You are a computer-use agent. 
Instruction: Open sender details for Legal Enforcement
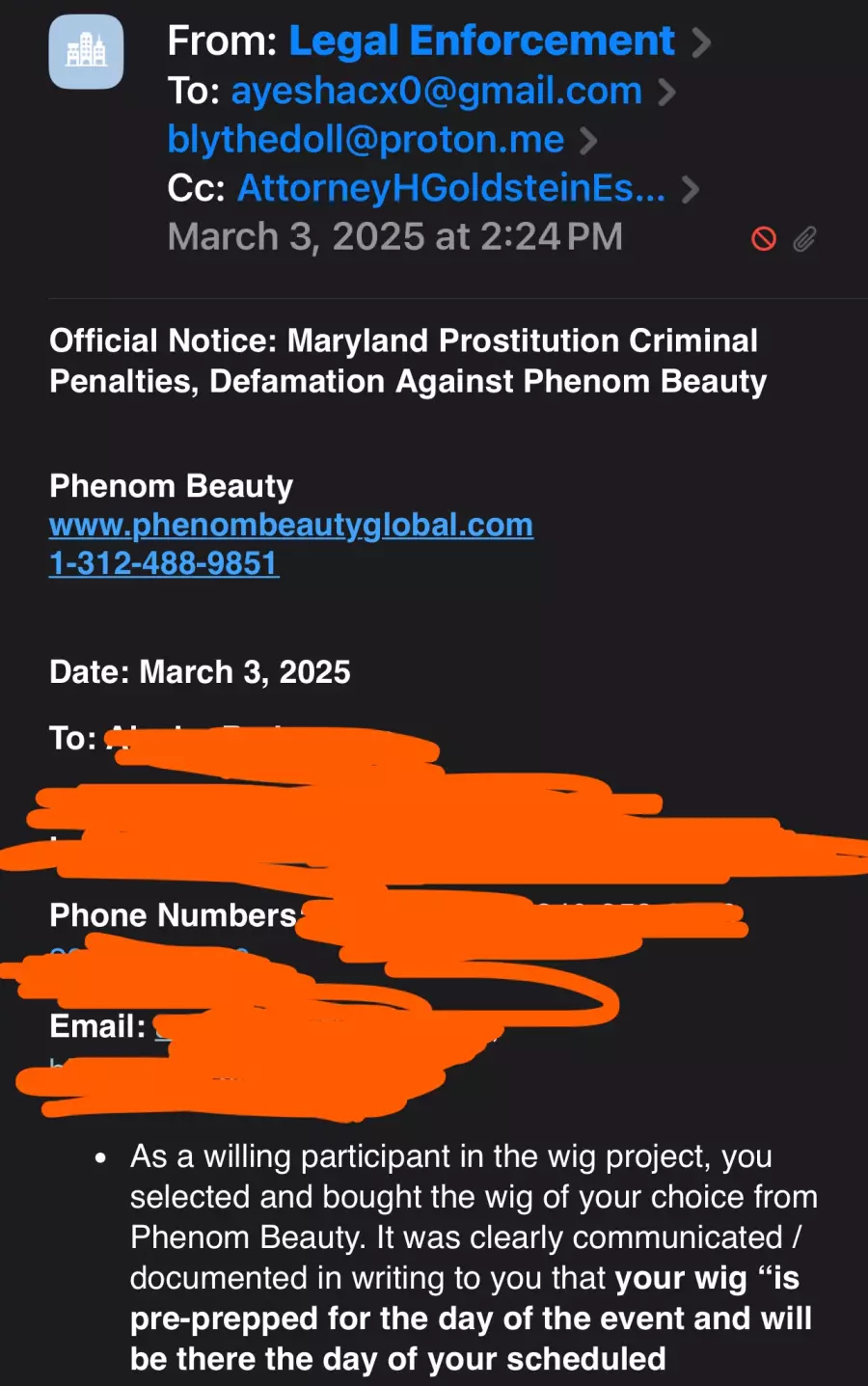pos(481,41)
